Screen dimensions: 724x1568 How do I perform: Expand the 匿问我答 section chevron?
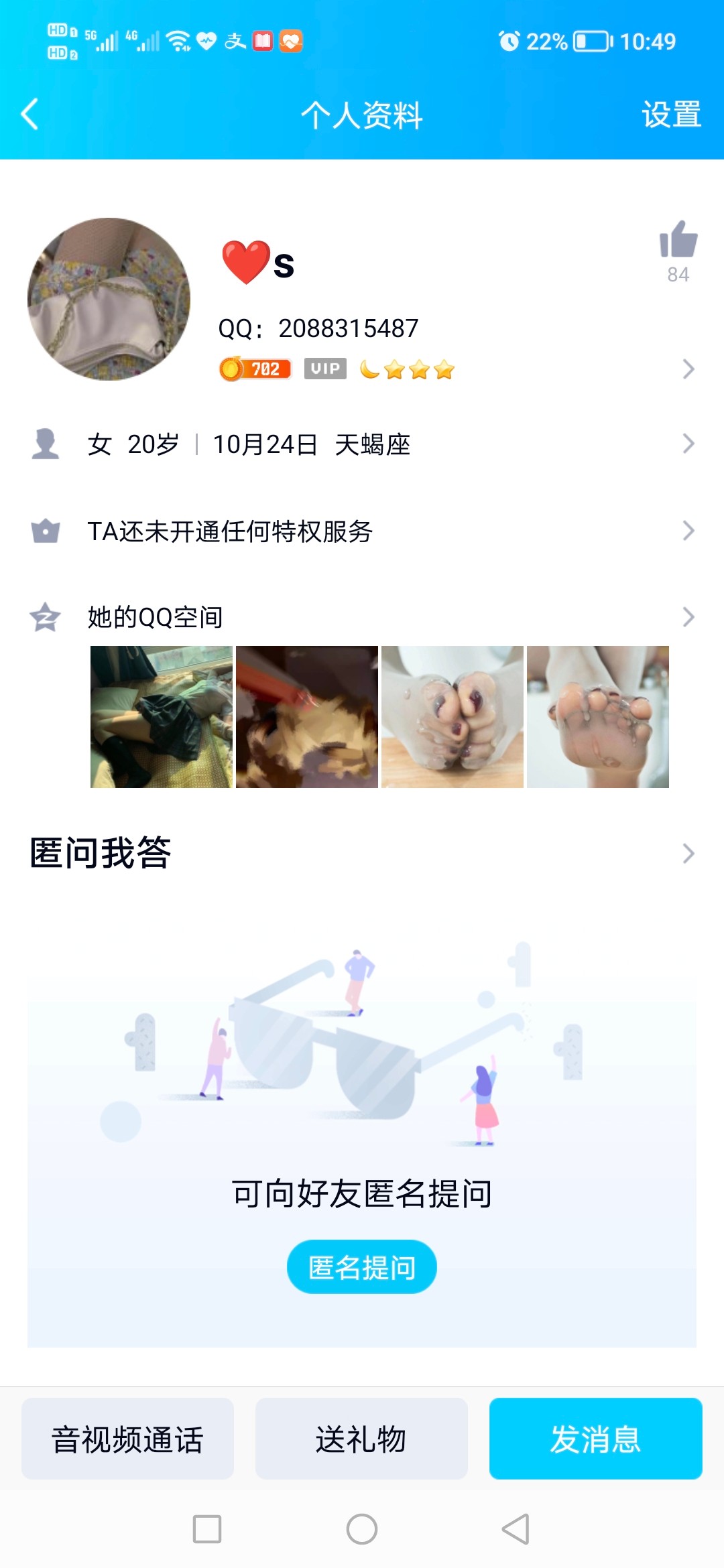coord(687,852)
